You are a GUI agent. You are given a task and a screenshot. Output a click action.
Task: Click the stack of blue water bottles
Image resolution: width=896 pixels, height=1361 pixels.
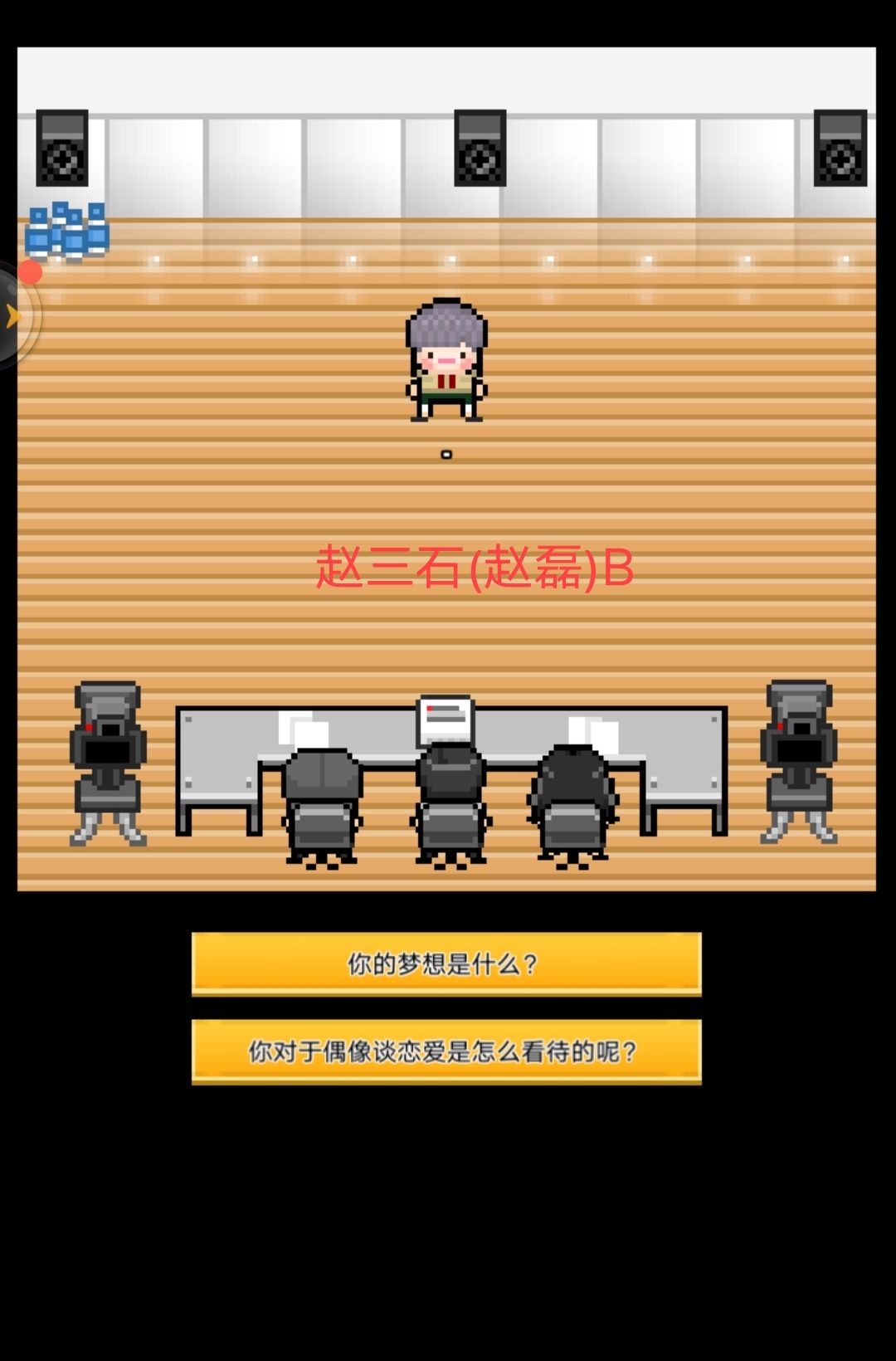coord(66,231)
